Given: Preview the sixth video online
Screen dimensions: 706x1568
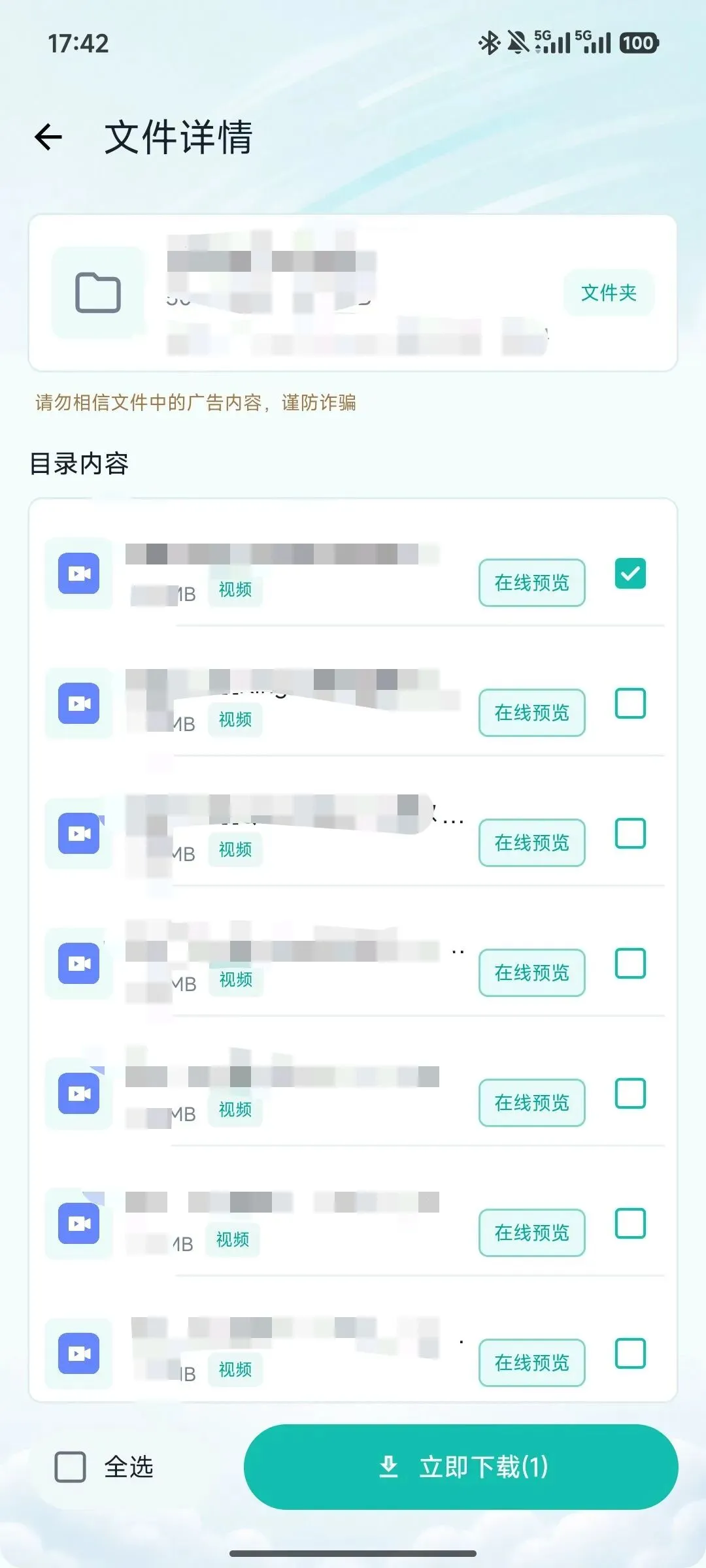Looking at the screenshot, I should (x=531, y=1233).
